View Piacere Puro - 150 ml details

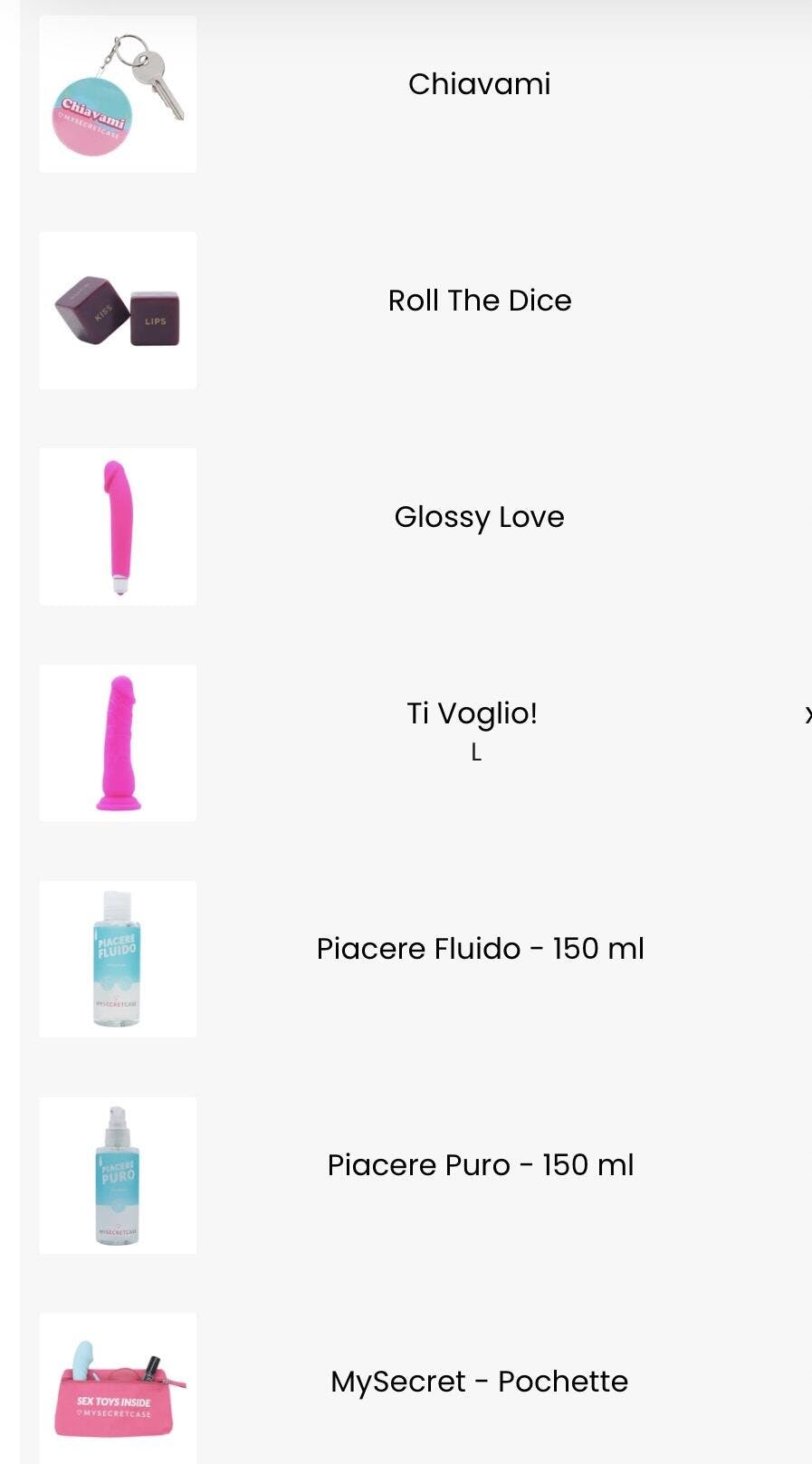(x=480, y=1165)
